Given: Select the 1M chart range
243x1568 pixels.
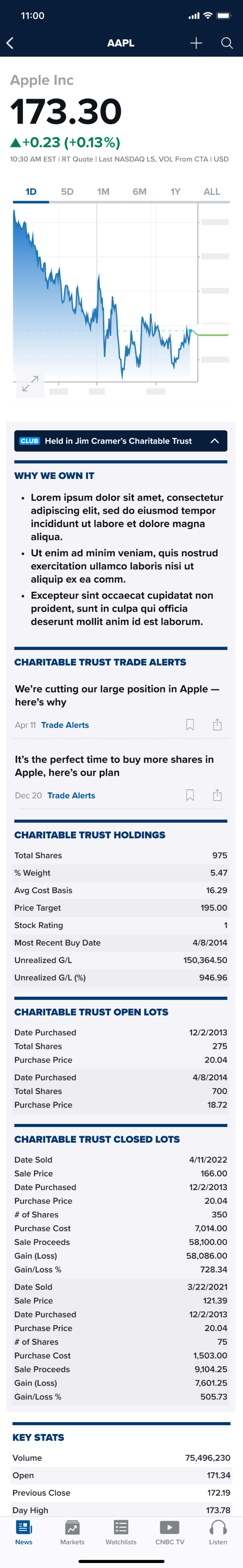Looking at the screenshot, I should point(103,192).
